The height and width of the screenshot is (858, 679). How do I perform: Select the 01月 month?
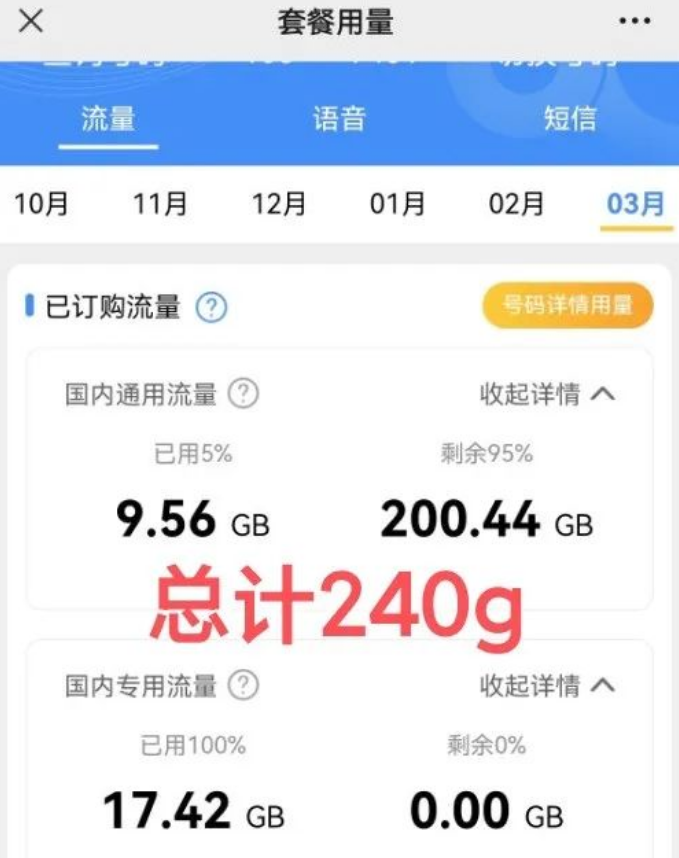(397, 205)
